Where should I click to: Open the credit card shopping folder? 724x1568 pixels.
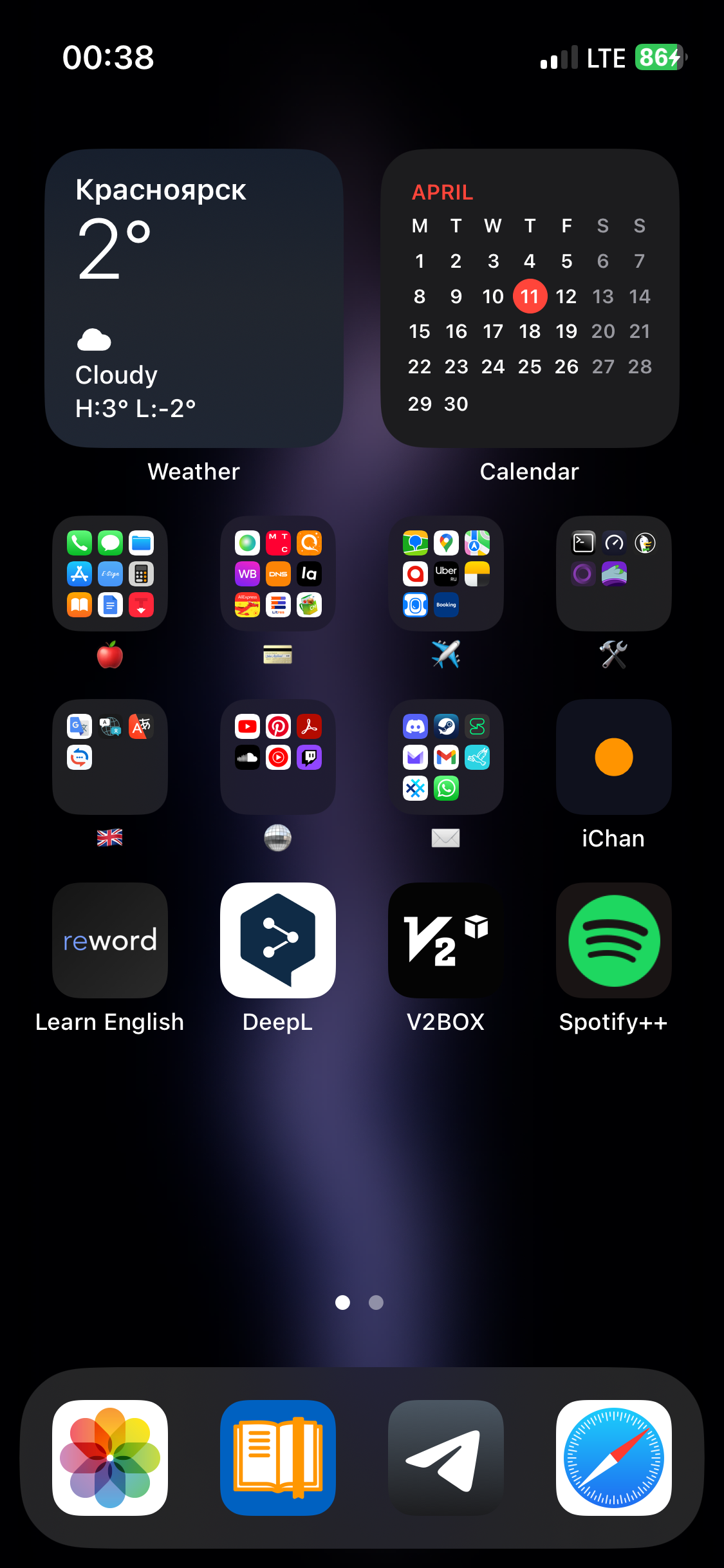(x=278, y=574)
